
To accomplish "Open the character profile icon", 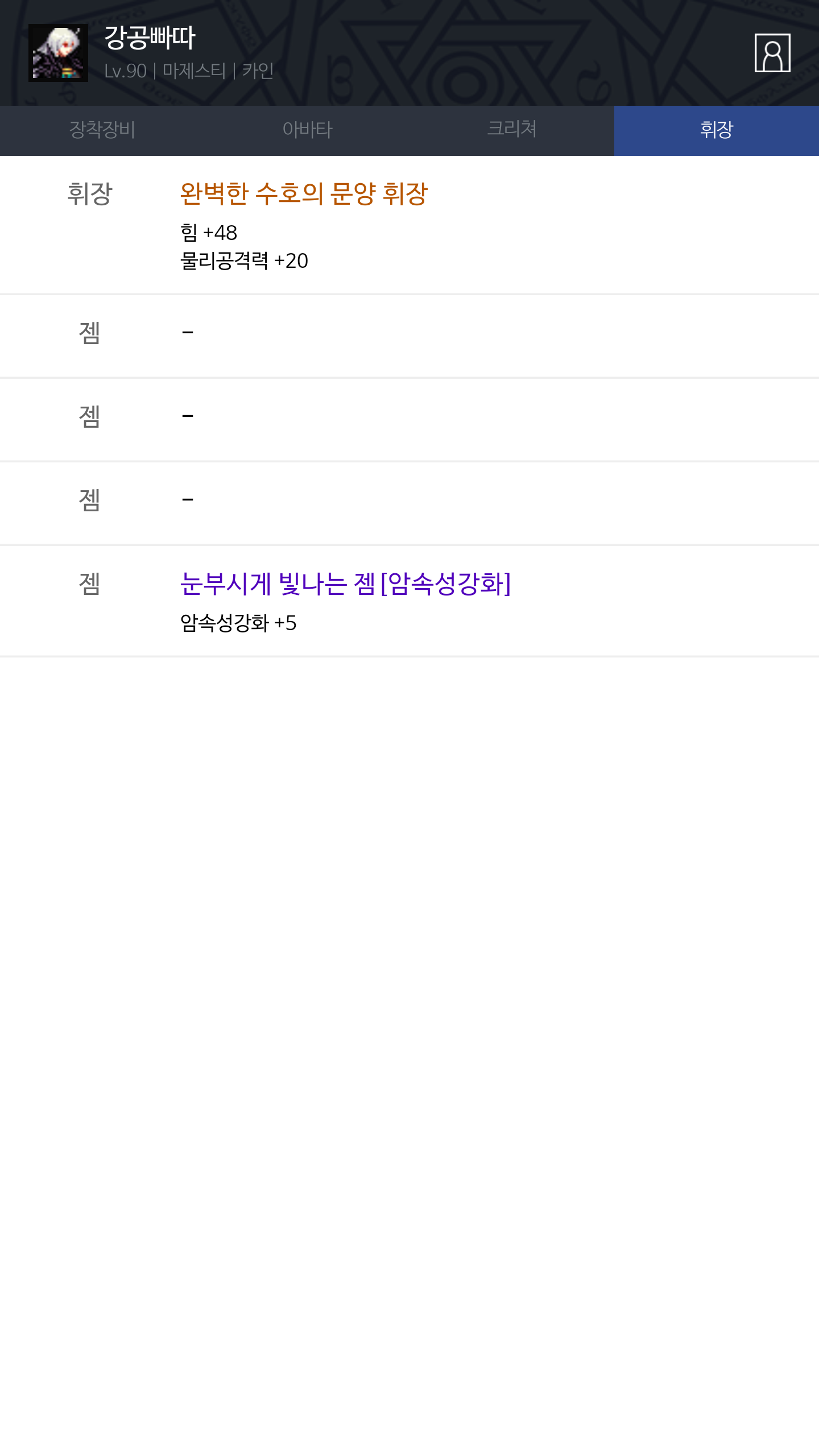I will pos(772,53).
